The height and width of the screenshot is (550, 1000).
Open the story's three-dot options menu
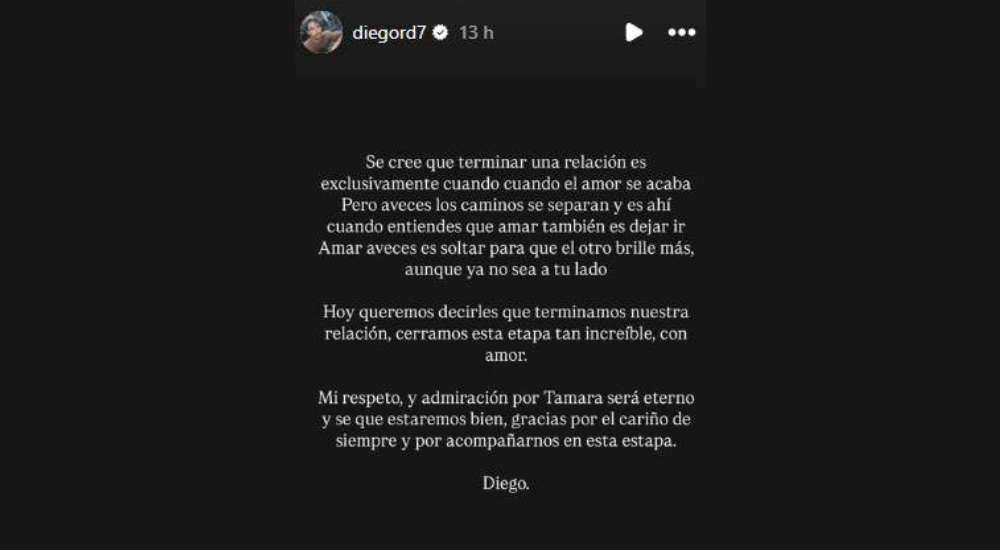[x=681, y=32]
